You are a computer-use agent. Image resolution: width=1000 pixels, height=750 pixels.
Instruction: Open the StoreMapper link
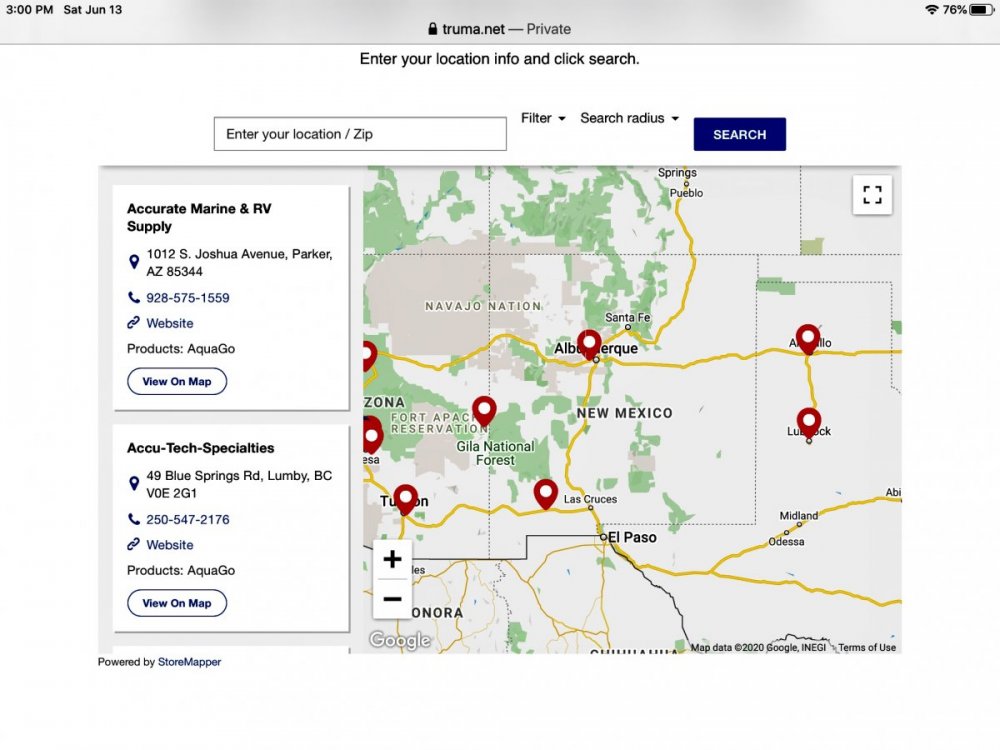click(189, 662)
